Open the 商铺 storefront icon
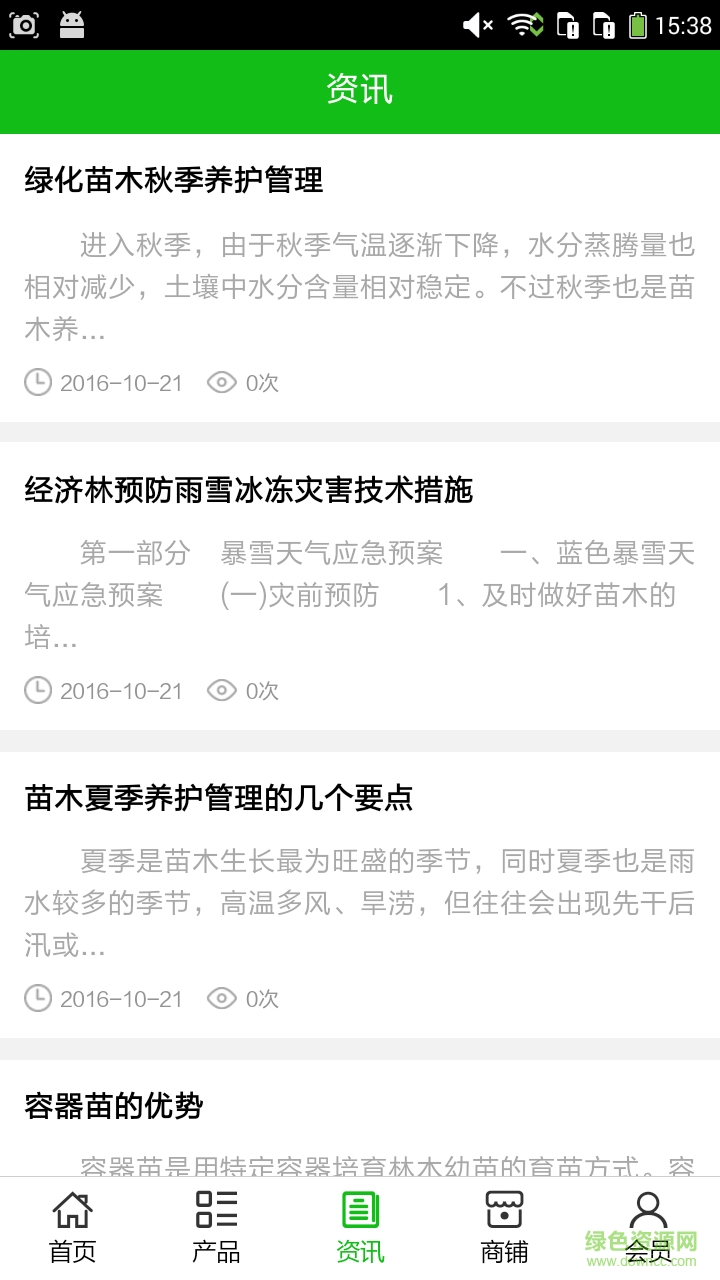 503,1210
